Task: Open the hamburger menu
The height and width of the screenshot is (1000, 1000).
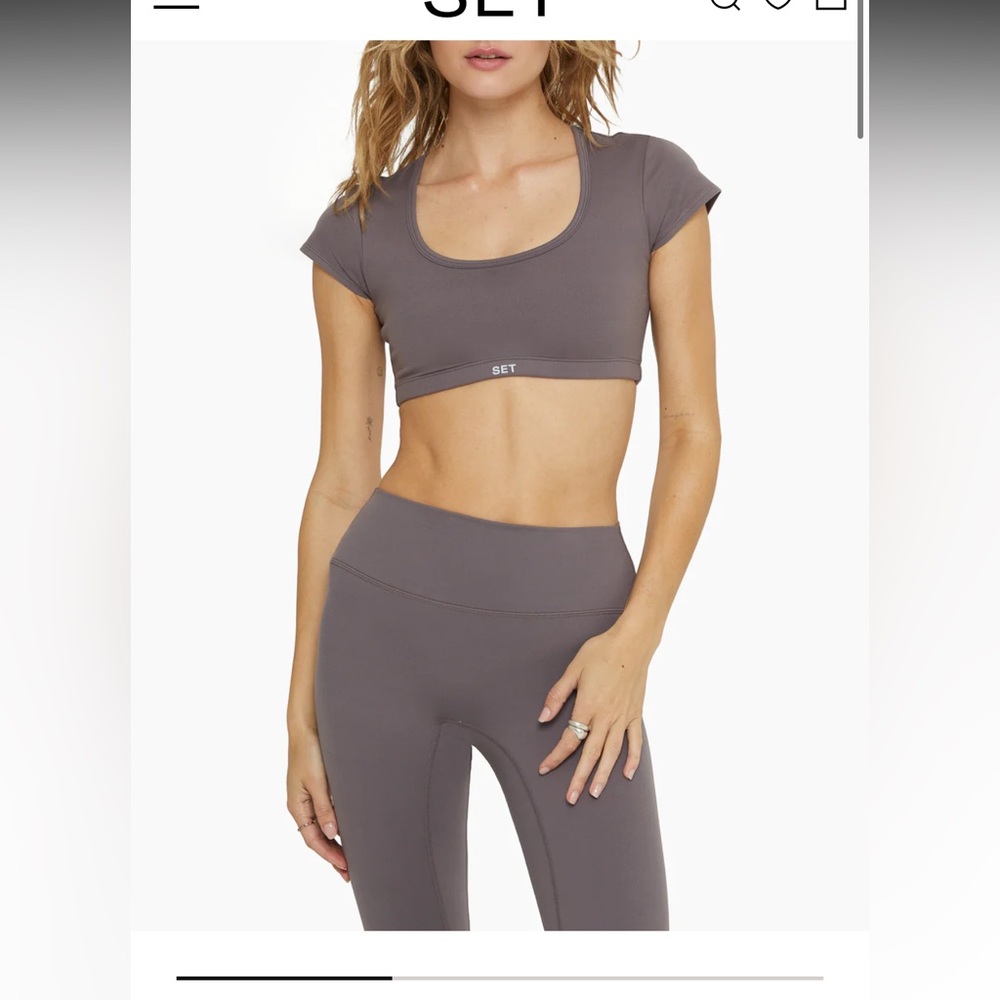Action: [176, 4]
